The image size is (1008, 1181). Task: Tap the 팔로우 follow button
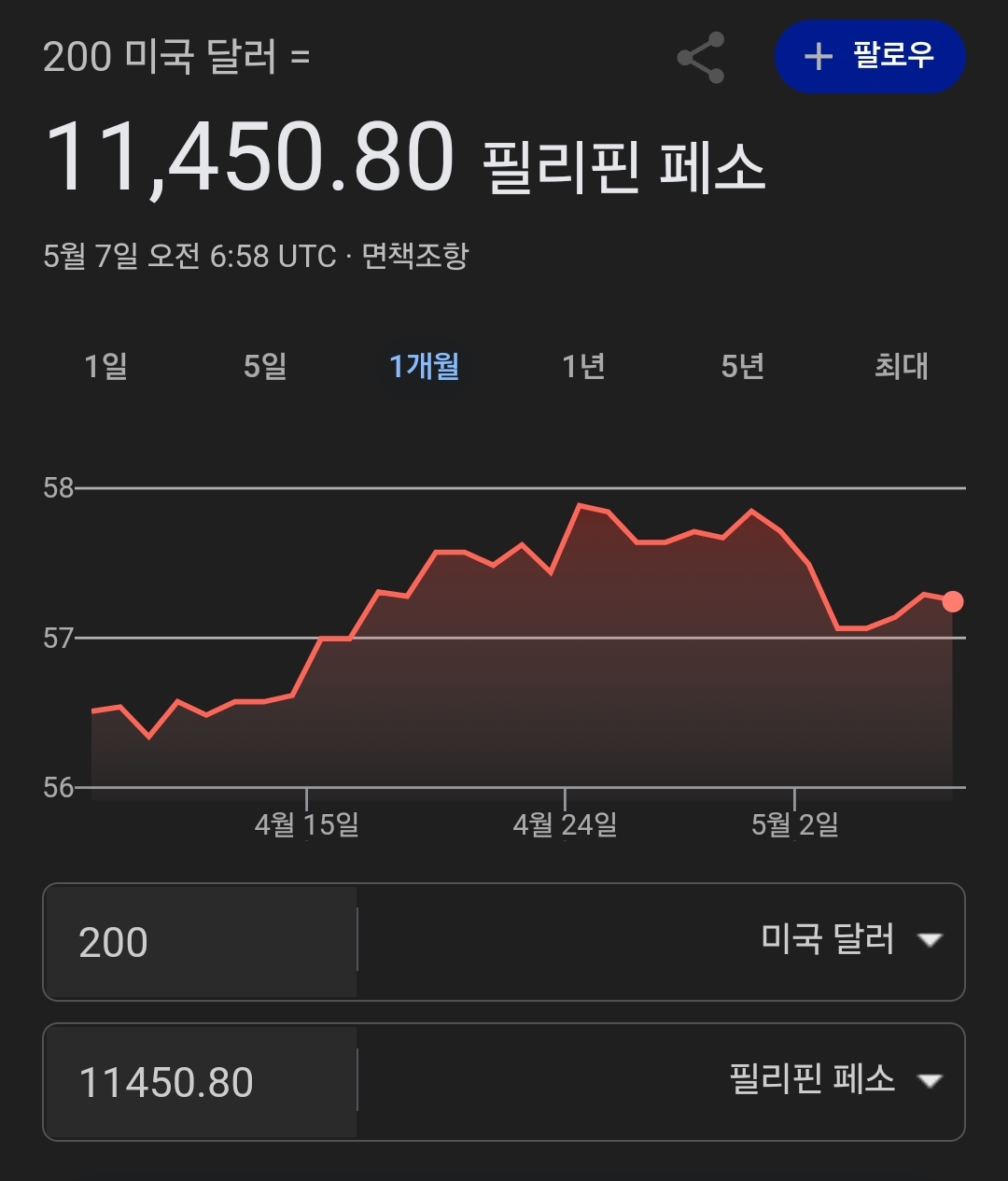[870, 57]
